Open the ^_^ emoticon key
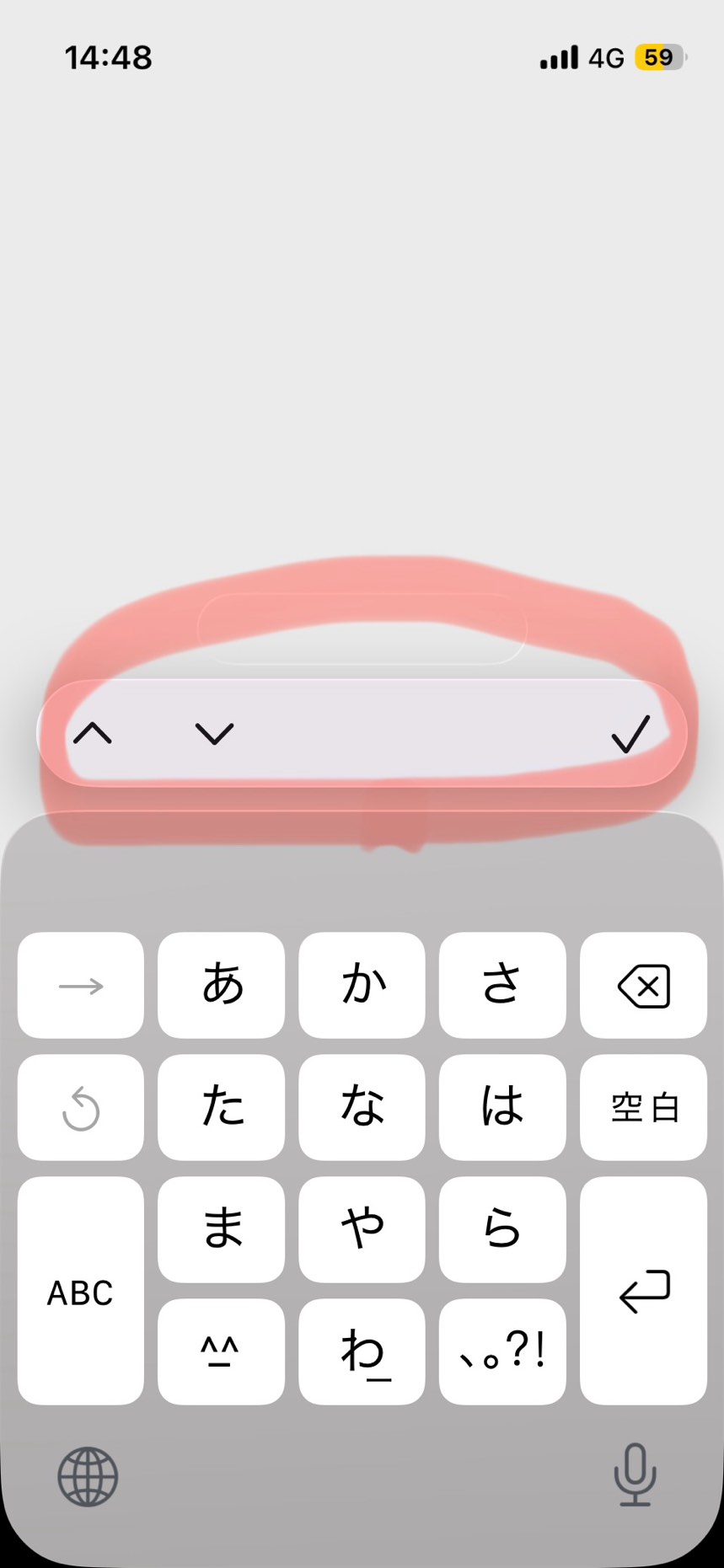Viewport: 724px width, 1568px height. coord(221,1351)
